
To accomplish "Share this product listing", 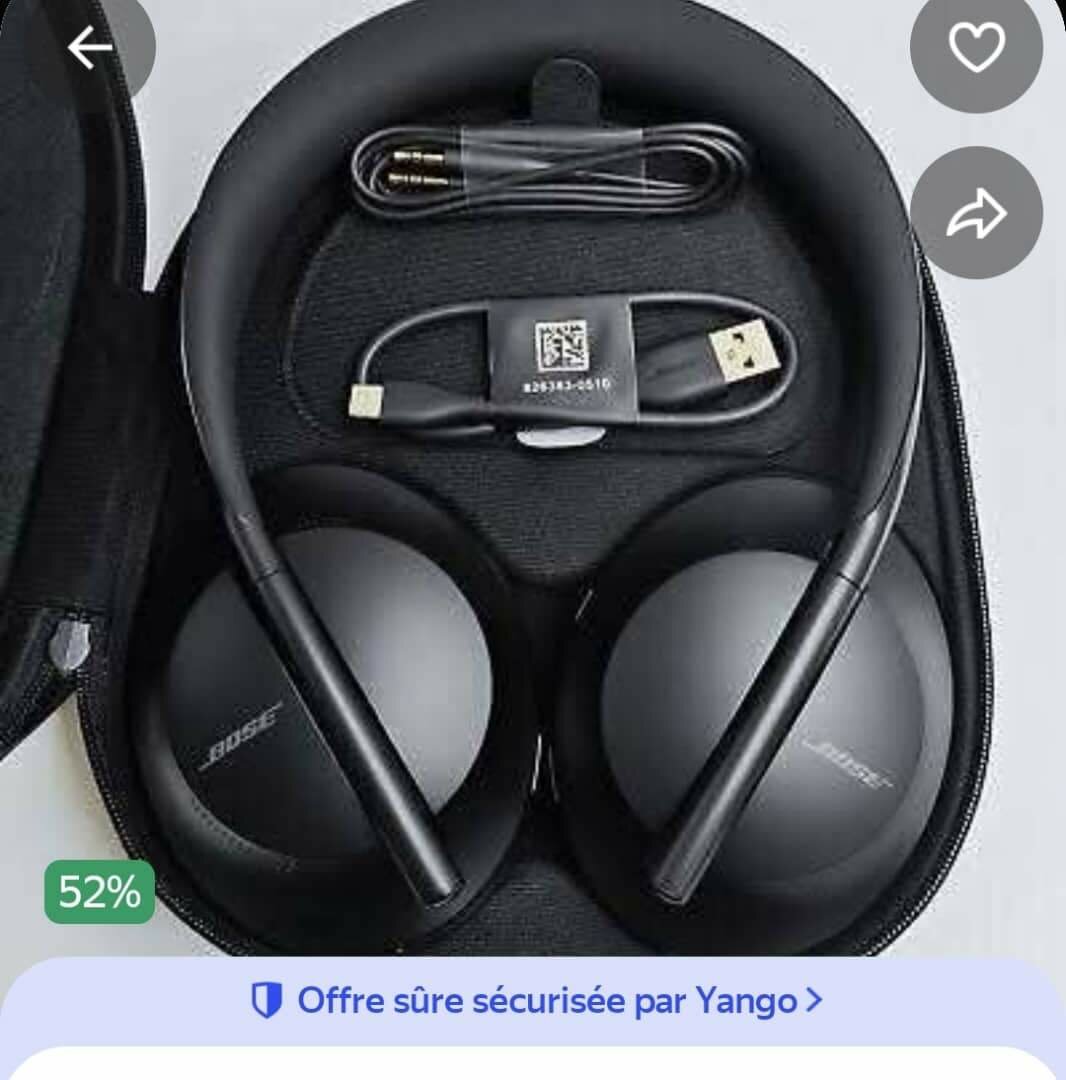I will (x=976, y=212).
